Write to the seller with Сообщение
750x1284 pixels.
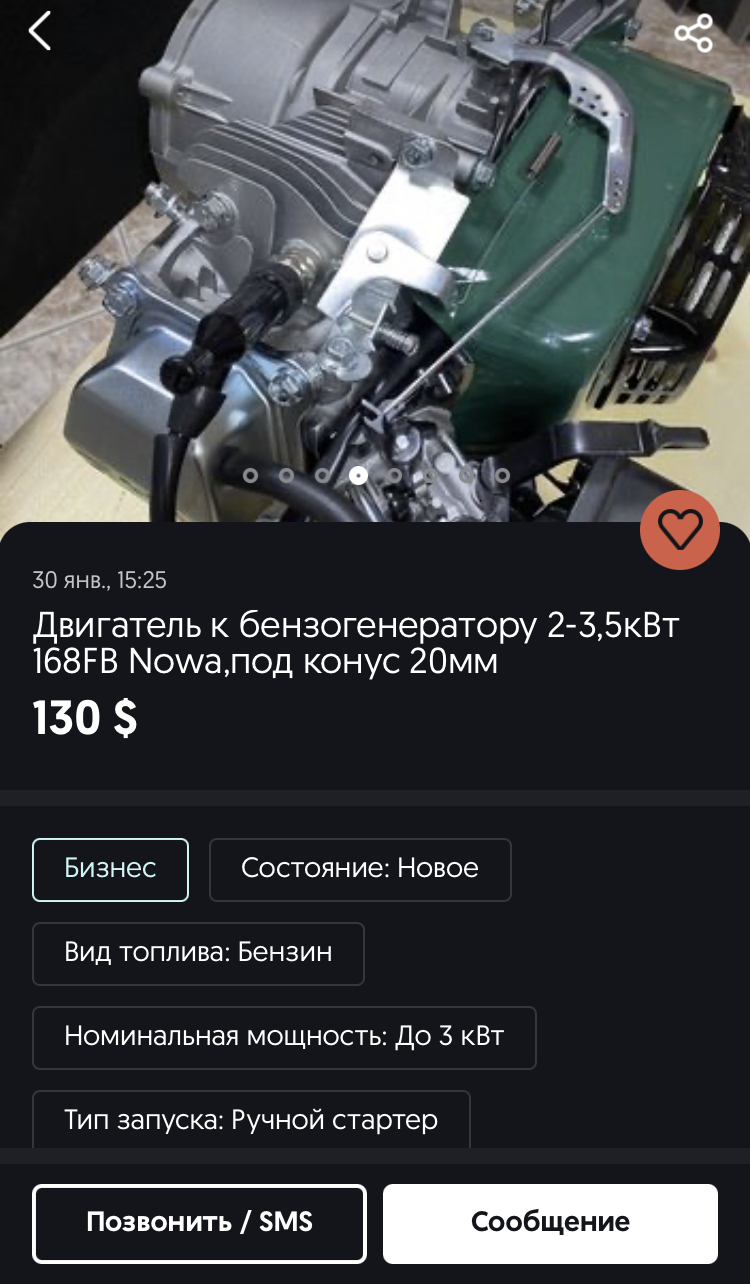point(550,1222)
